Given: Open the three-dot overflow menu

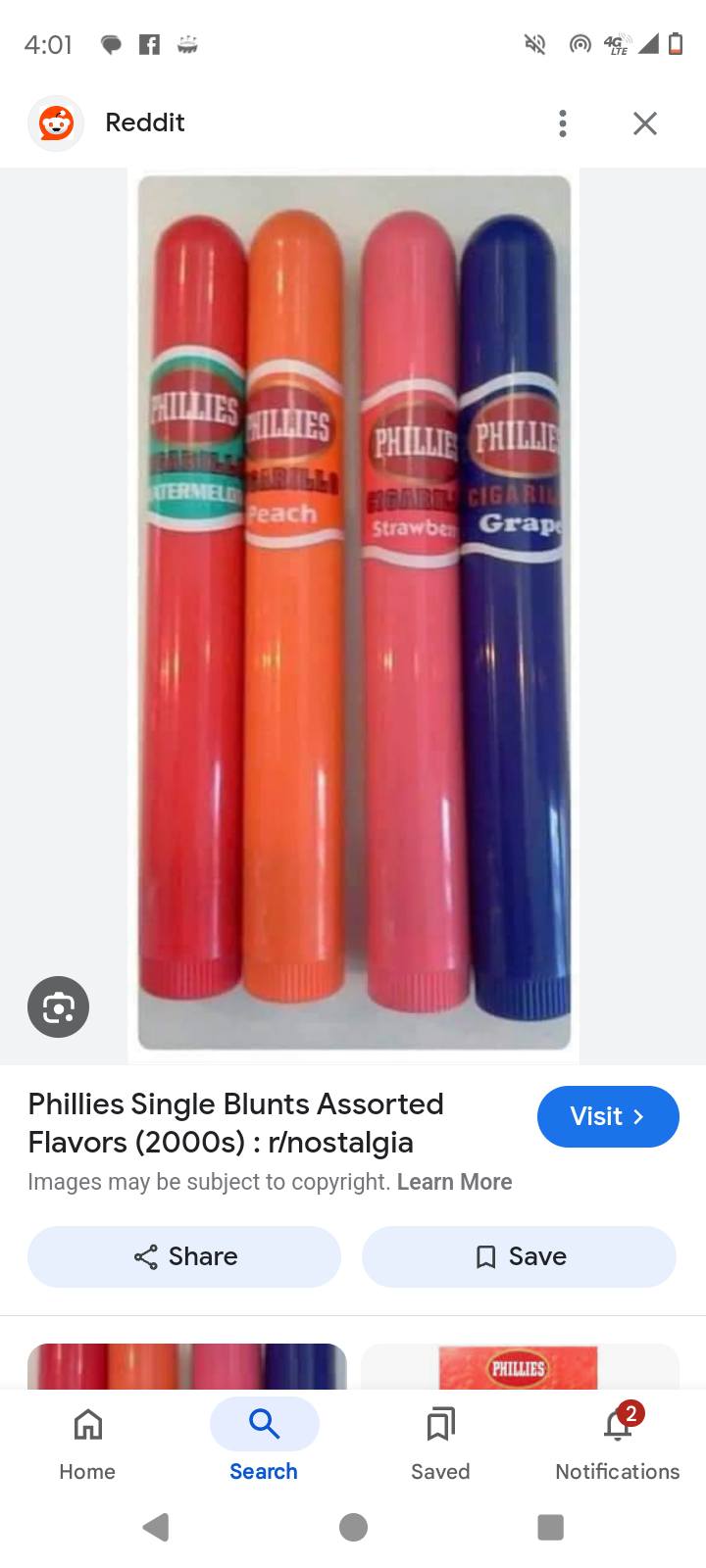Looking at the screenshot, I should [562, 123].
